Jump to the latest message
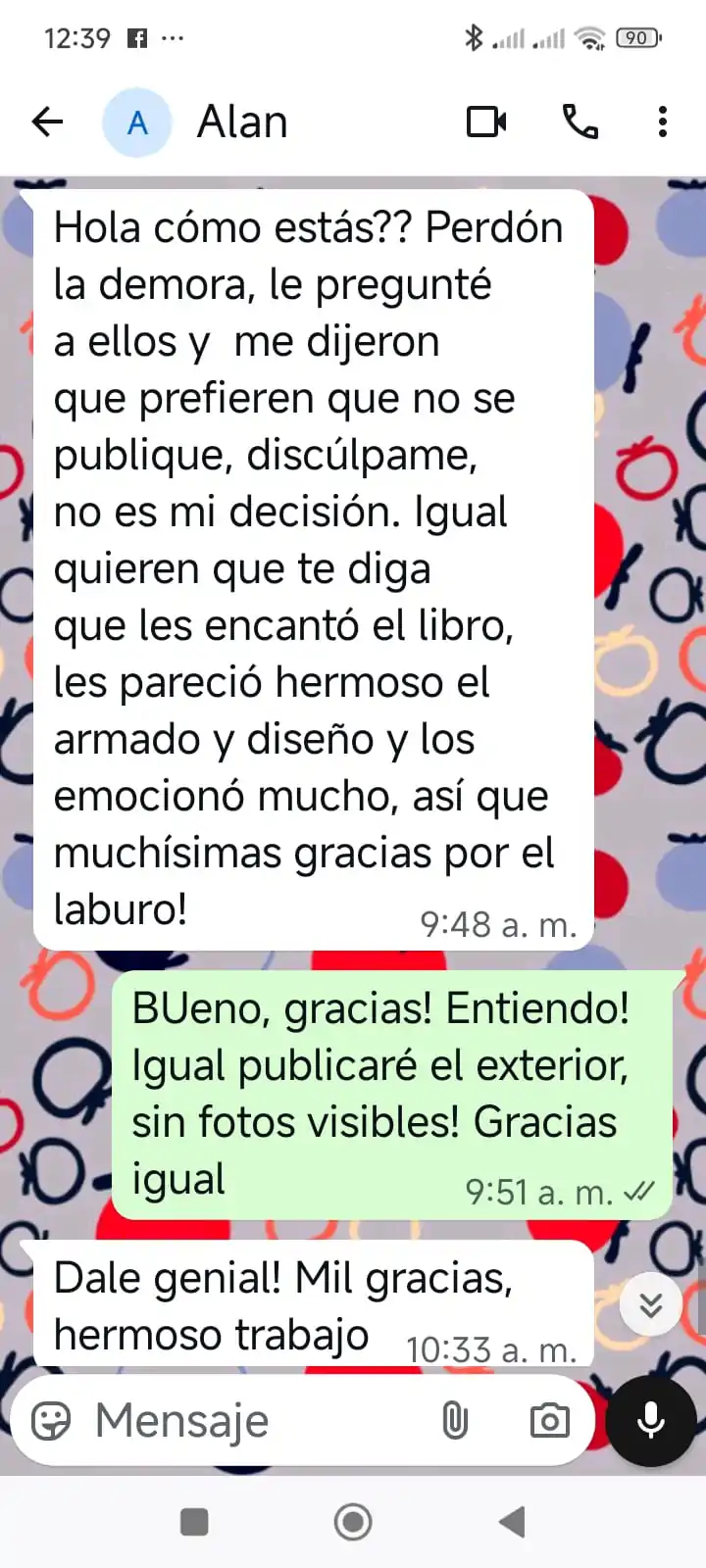 click(651, 1303)
